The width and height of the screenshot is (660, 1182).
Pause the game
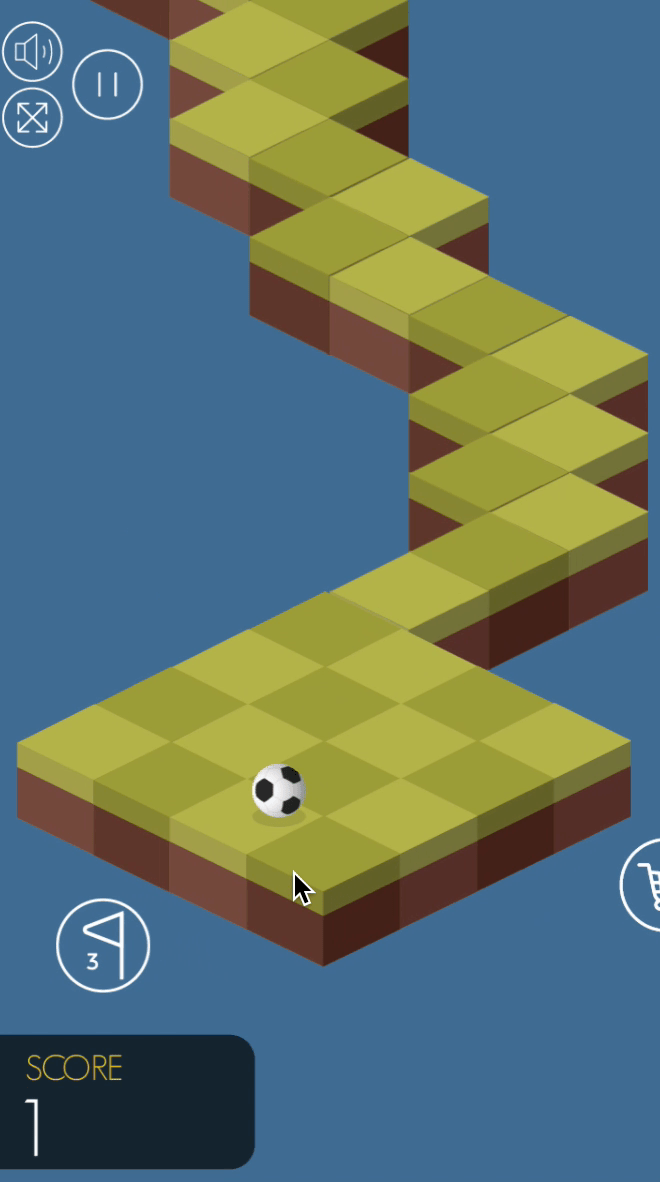point(108,84)
